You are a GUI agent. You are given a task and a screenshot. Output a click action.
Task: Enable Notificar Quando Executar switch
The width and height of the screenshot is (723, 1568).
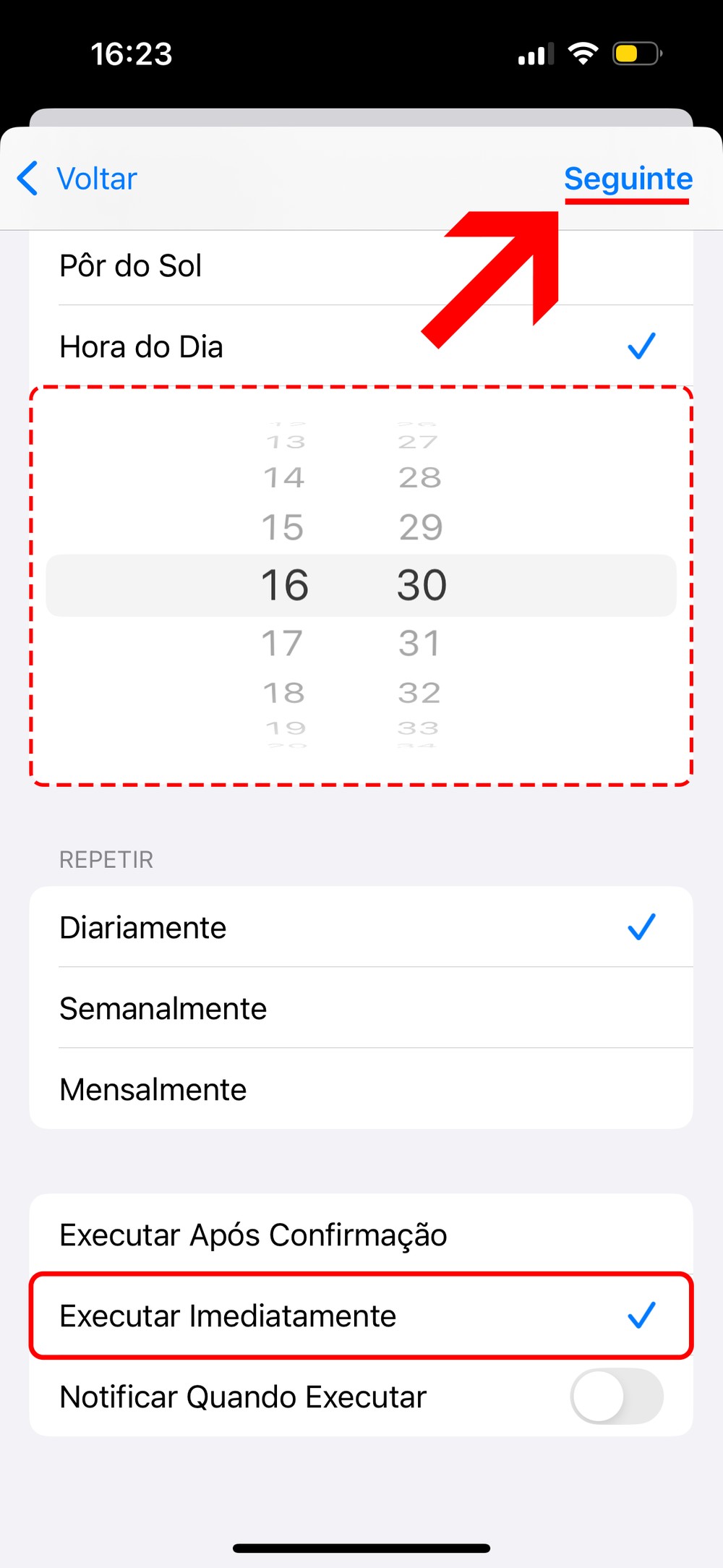coord(616,1396)
